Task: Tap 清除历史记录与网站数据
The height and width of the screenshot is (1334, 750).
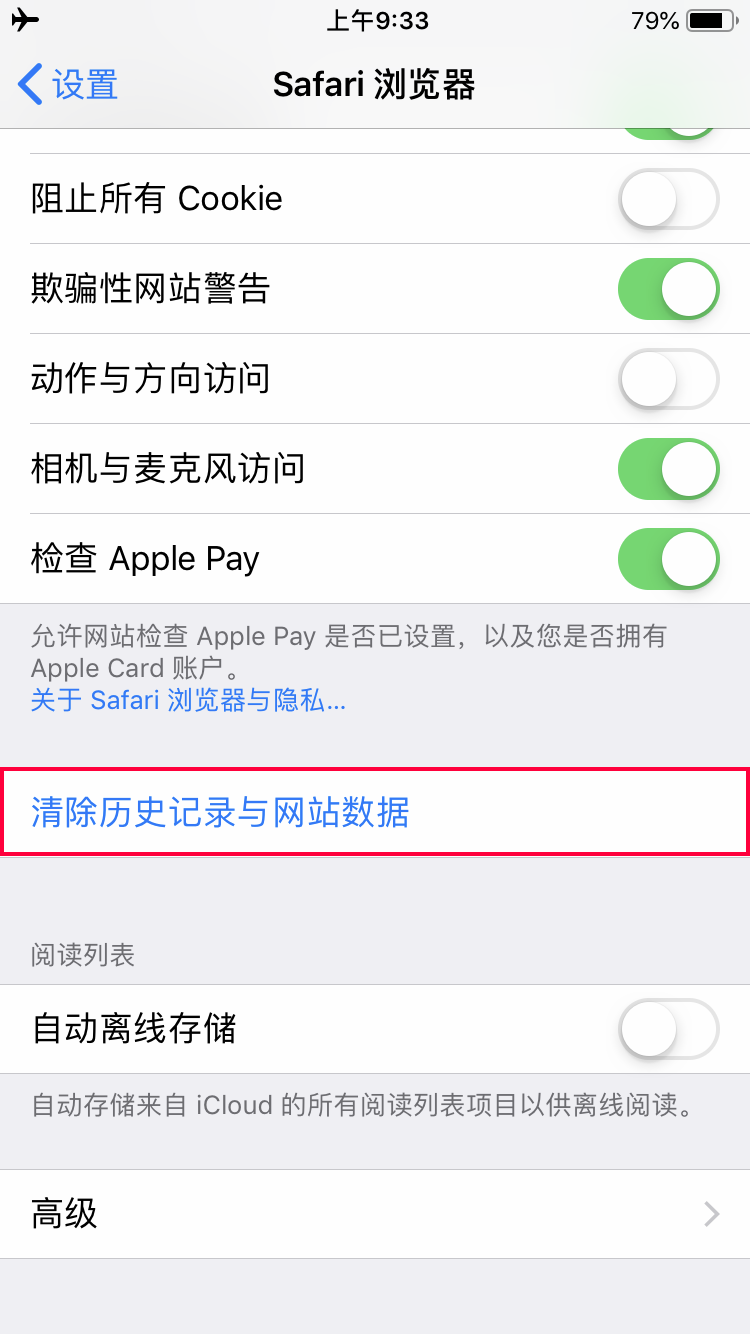Action: [220, 812]
